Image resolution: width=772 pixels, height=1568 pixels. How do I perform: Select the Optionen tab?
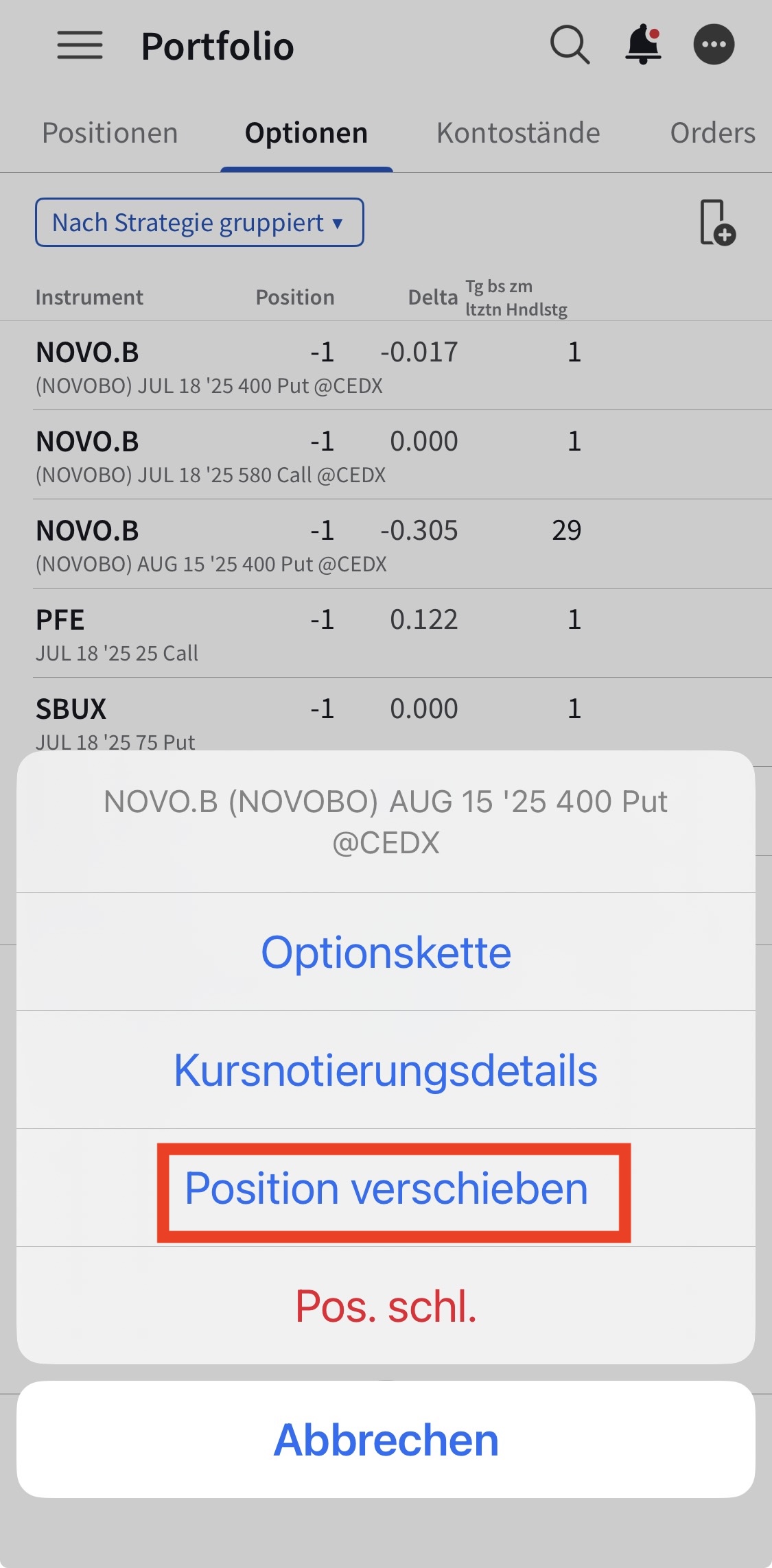(x=306, y=132)
